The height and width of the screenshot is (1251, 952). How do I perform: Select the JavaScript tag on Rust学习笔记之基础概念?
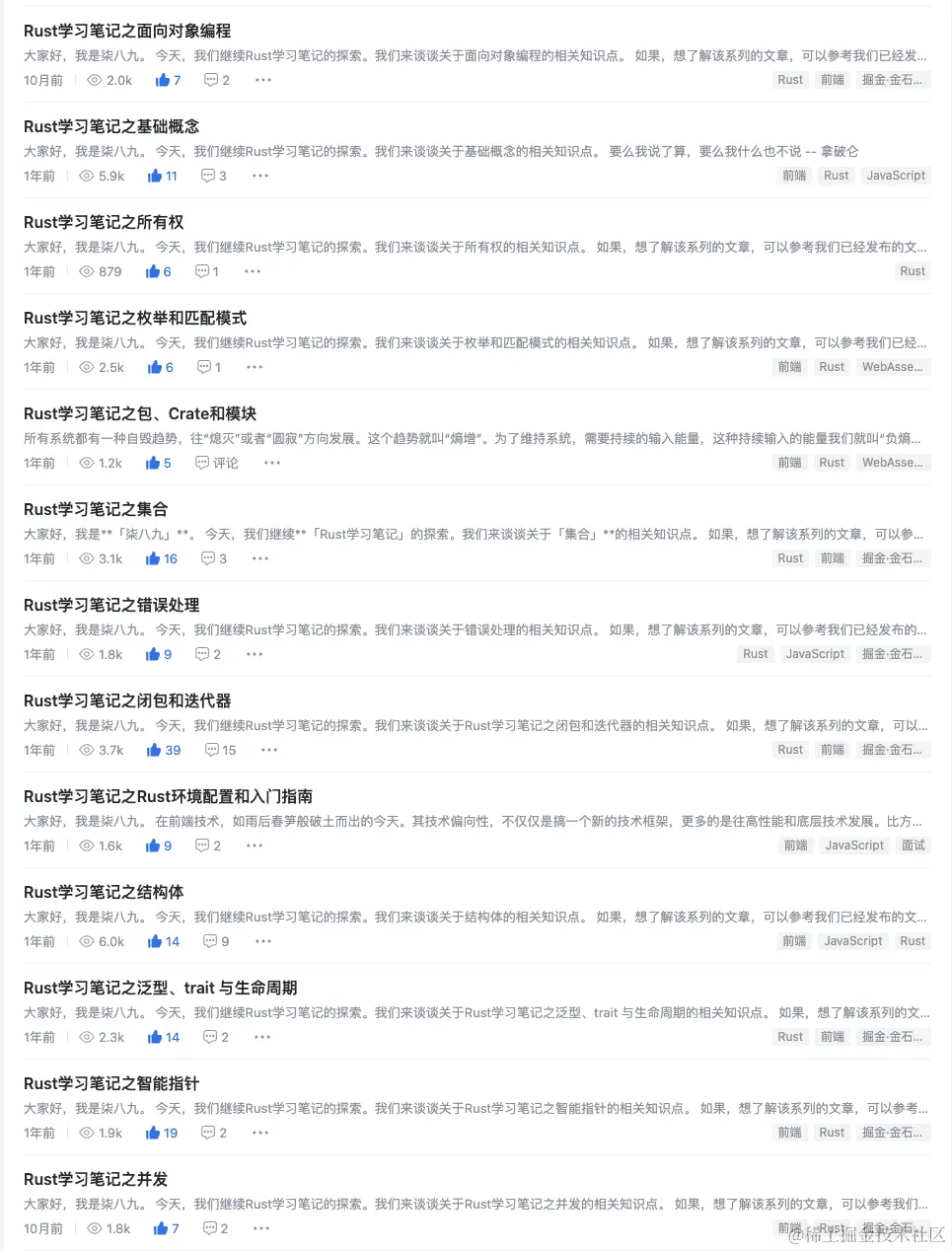click(x=896, y=175)
